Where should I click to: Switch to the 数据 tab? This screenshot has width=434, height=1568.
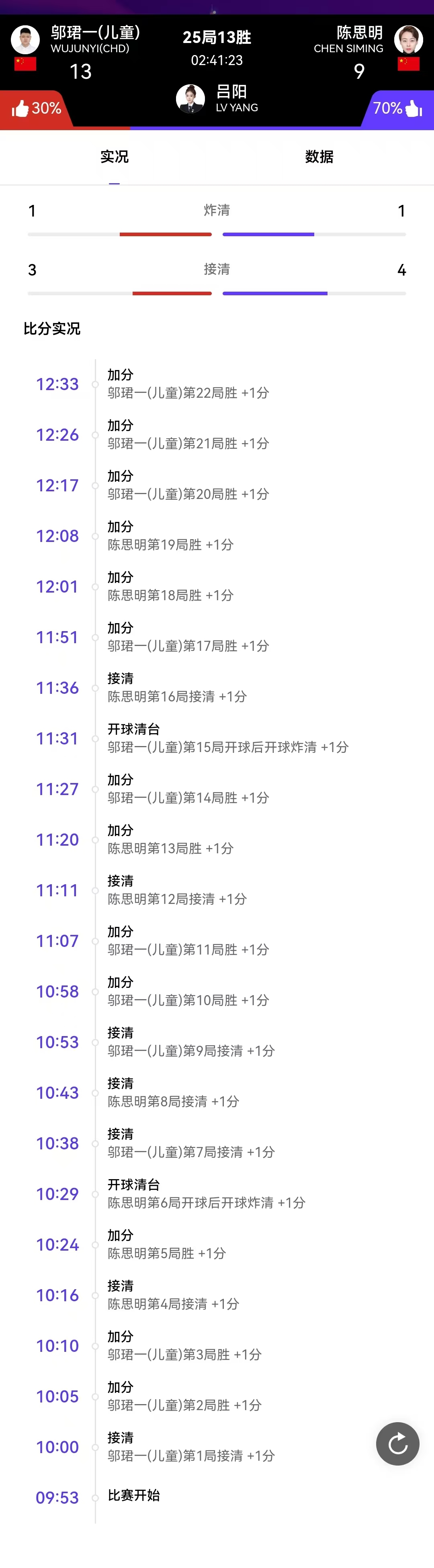tap(319, 157)
